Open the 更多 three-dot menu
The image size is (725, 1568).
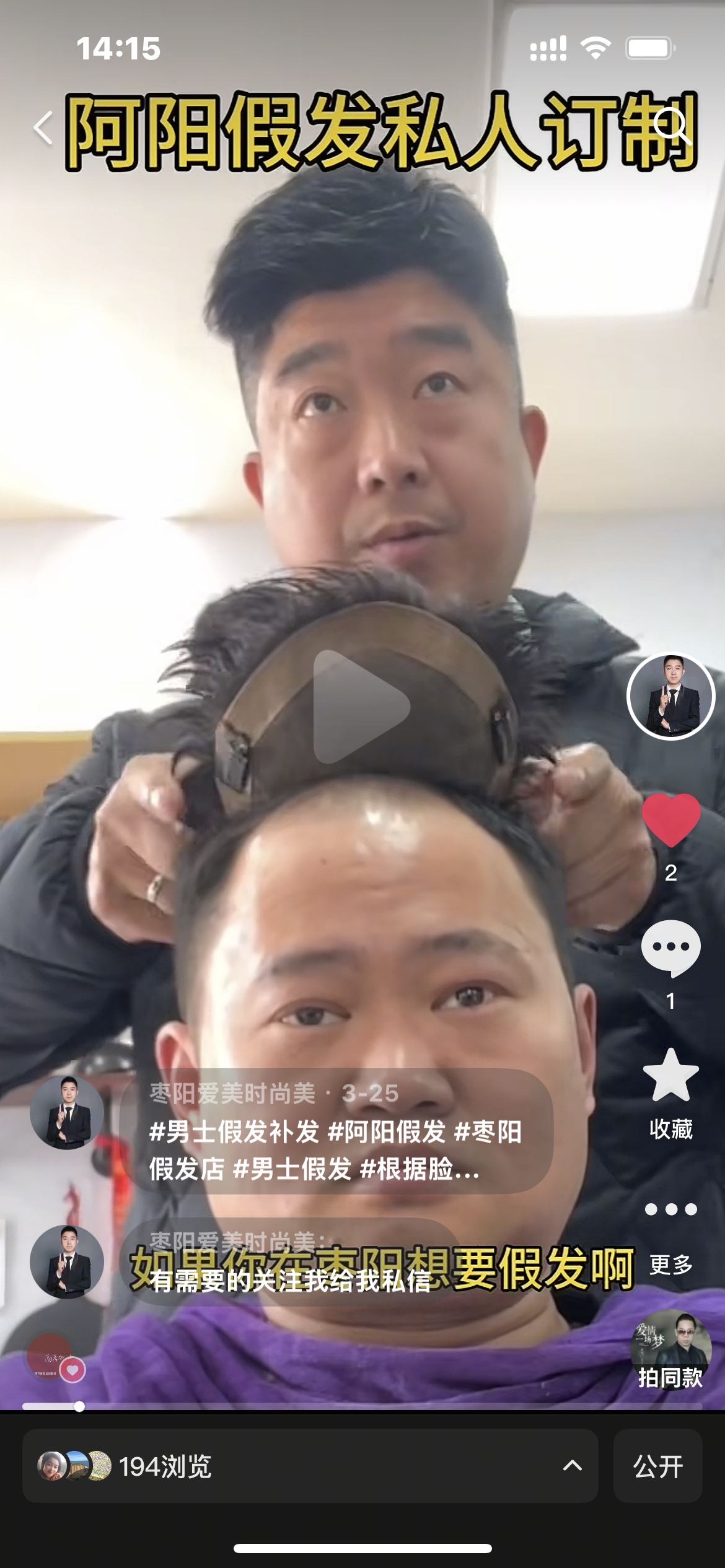[x=671, y=1235]
